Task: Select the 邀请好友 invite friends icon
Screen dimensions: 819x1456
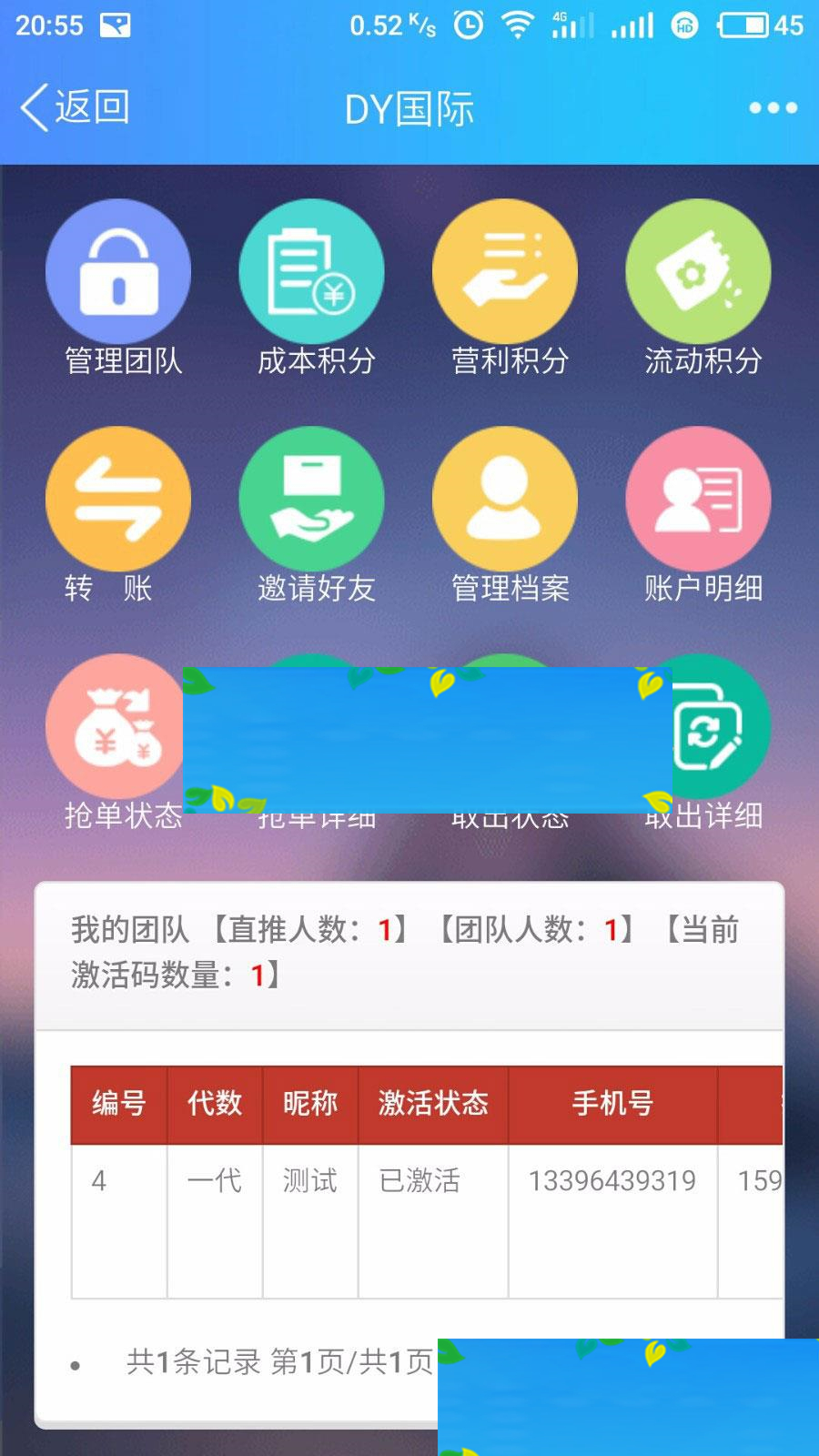Action: point(312,499)
